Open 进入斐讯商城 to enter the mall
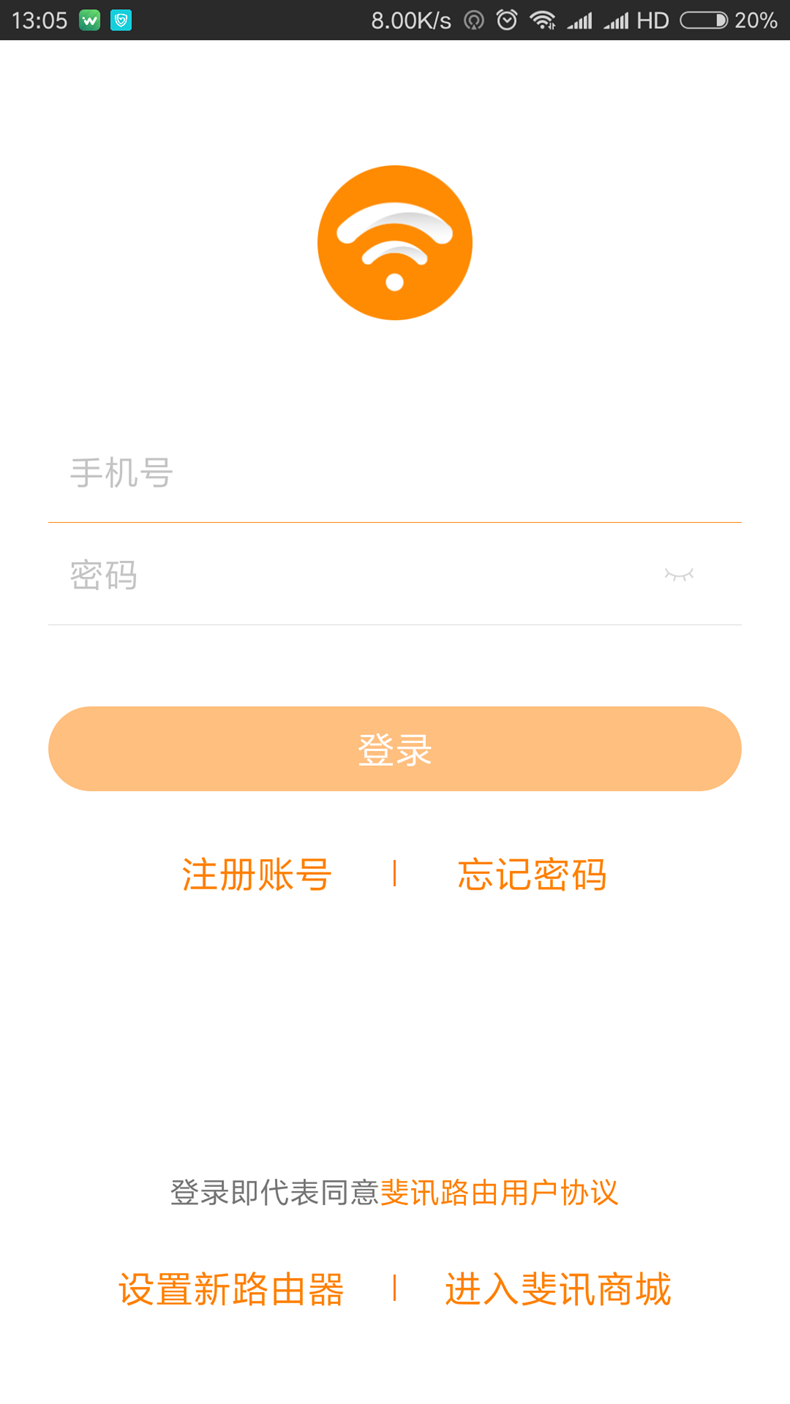Screen dimensions: 790x1404 point(557,1290)
